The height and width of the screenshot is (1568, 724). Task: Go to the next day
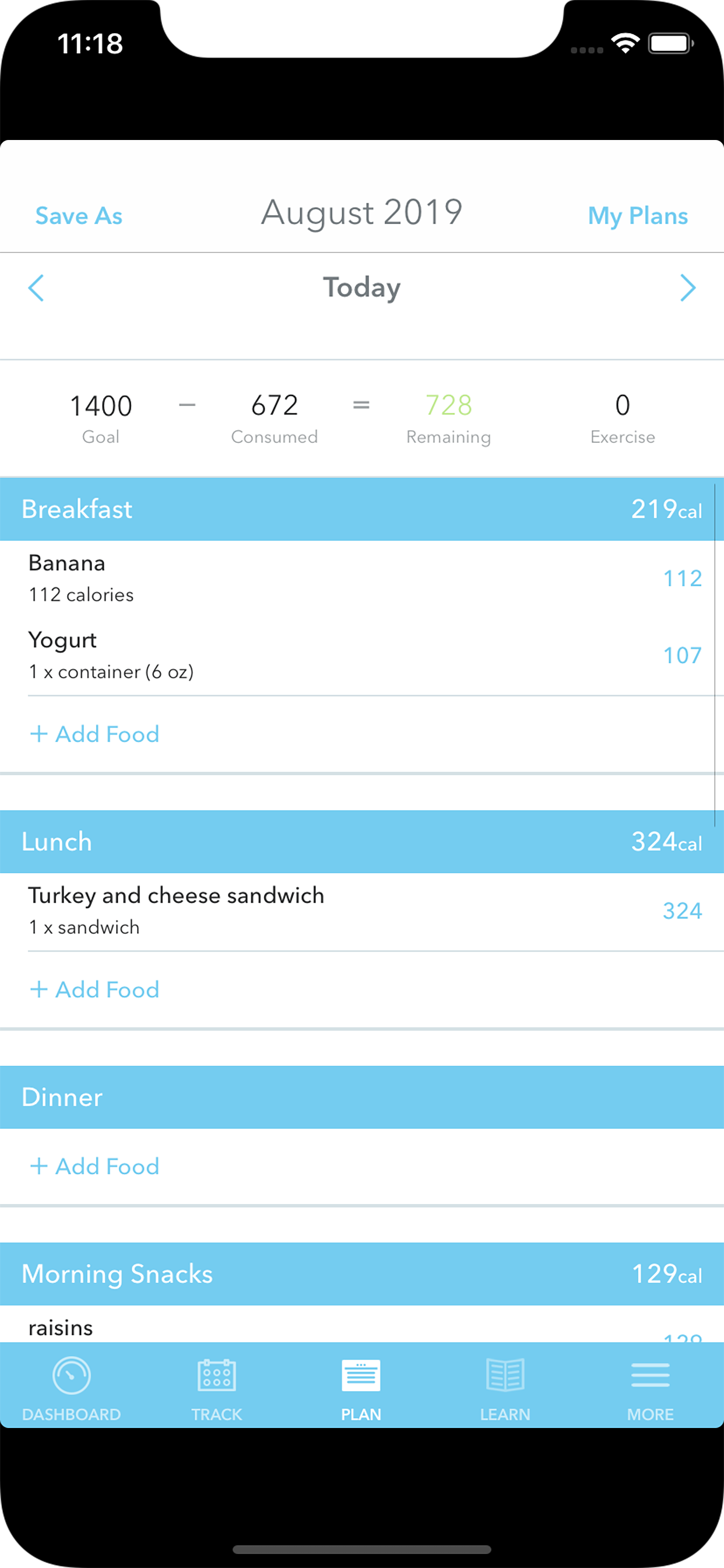(687, 288)
